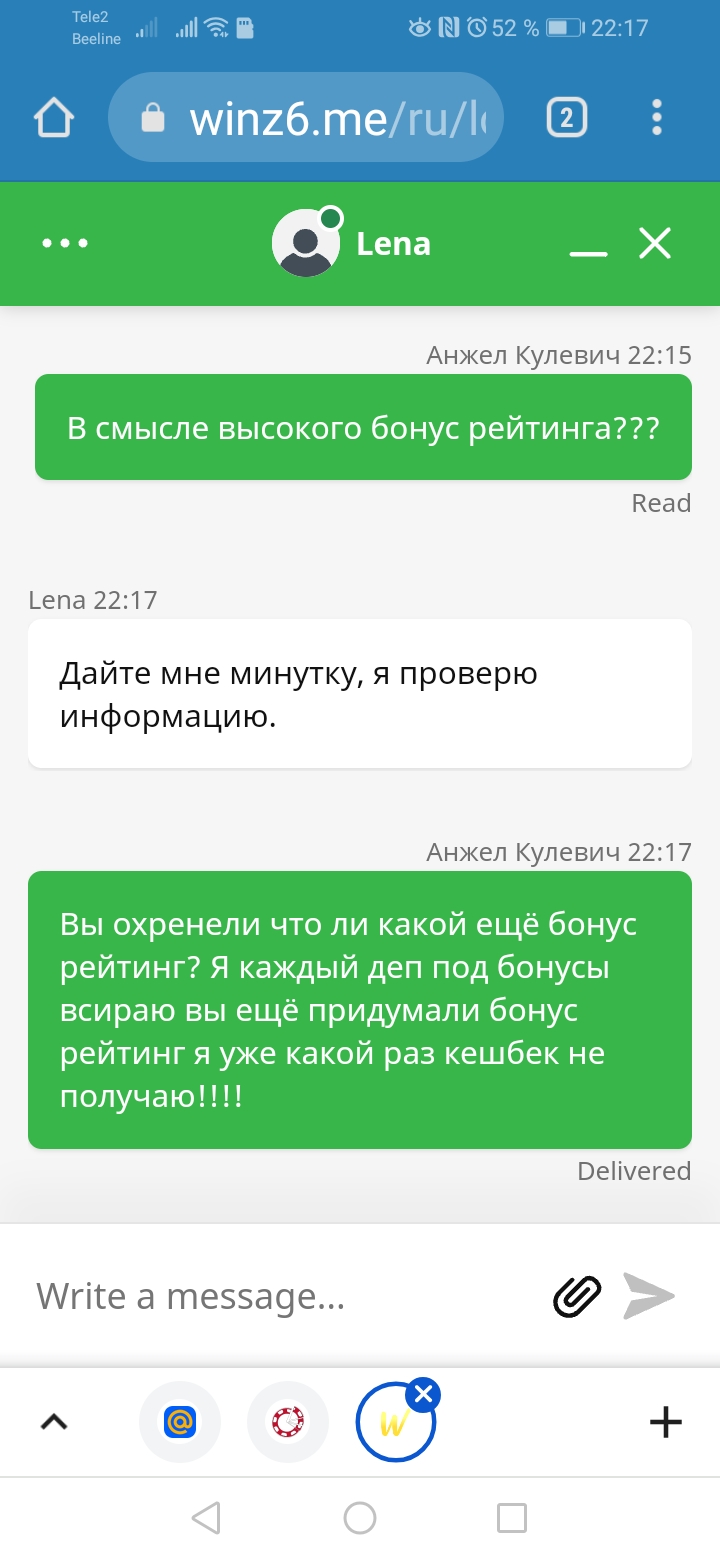Attach a file with the paperclip icon
The image size is (720, 1560).
577,1297
